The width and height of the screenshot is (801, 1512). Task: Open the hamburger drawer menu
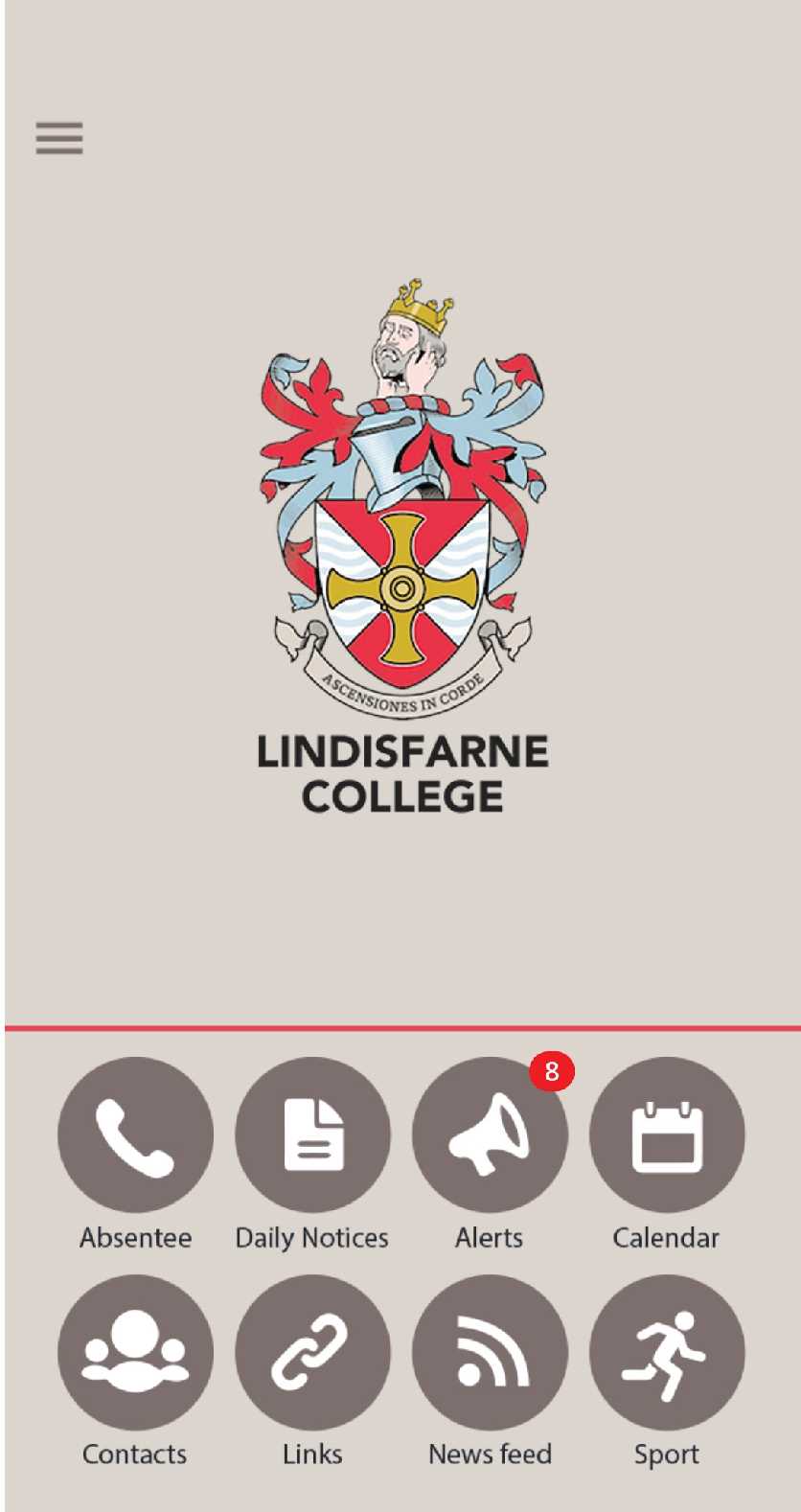tap(59, 139)
